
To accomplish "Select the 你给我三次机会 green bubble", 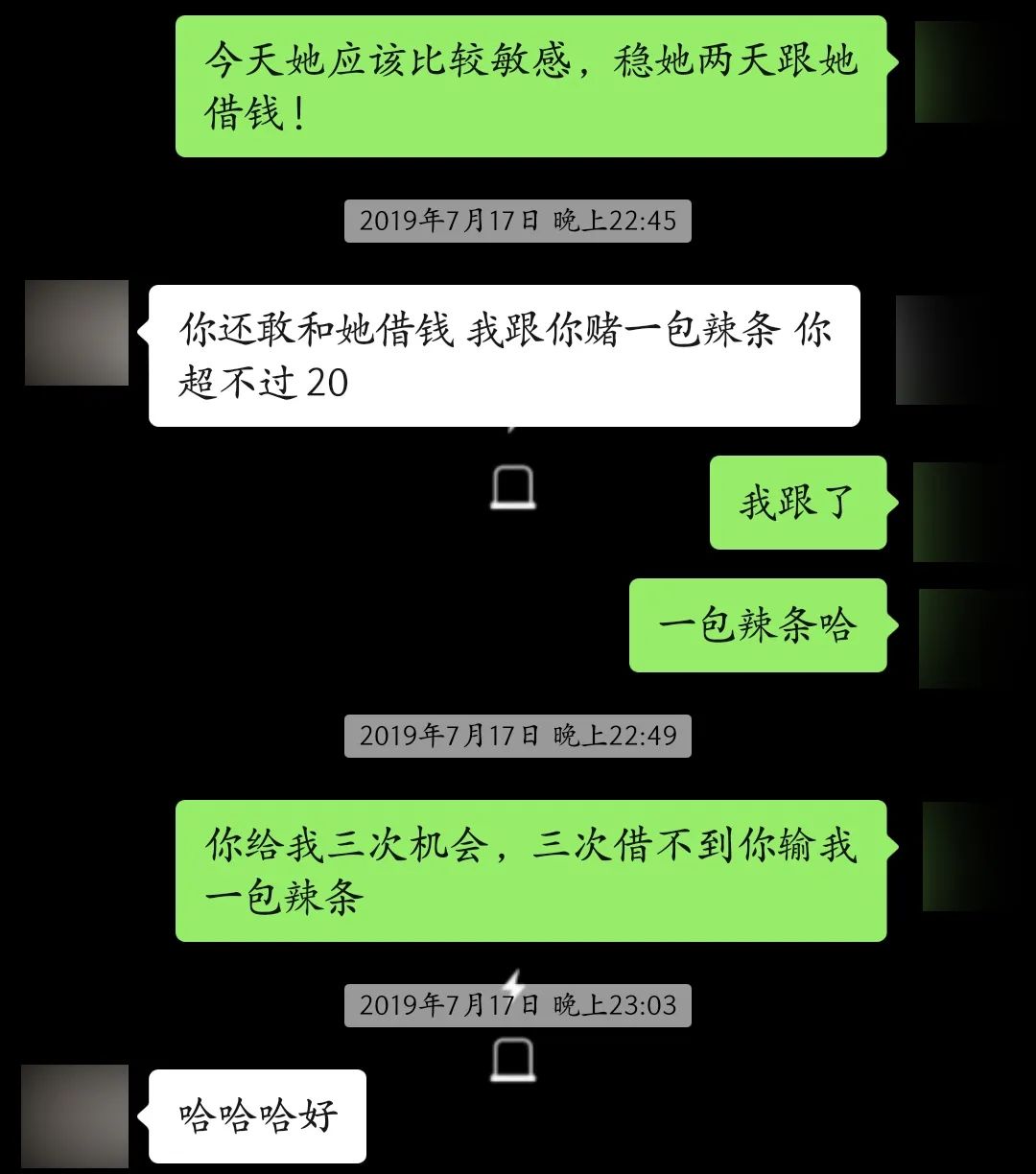I will (531, 873).
